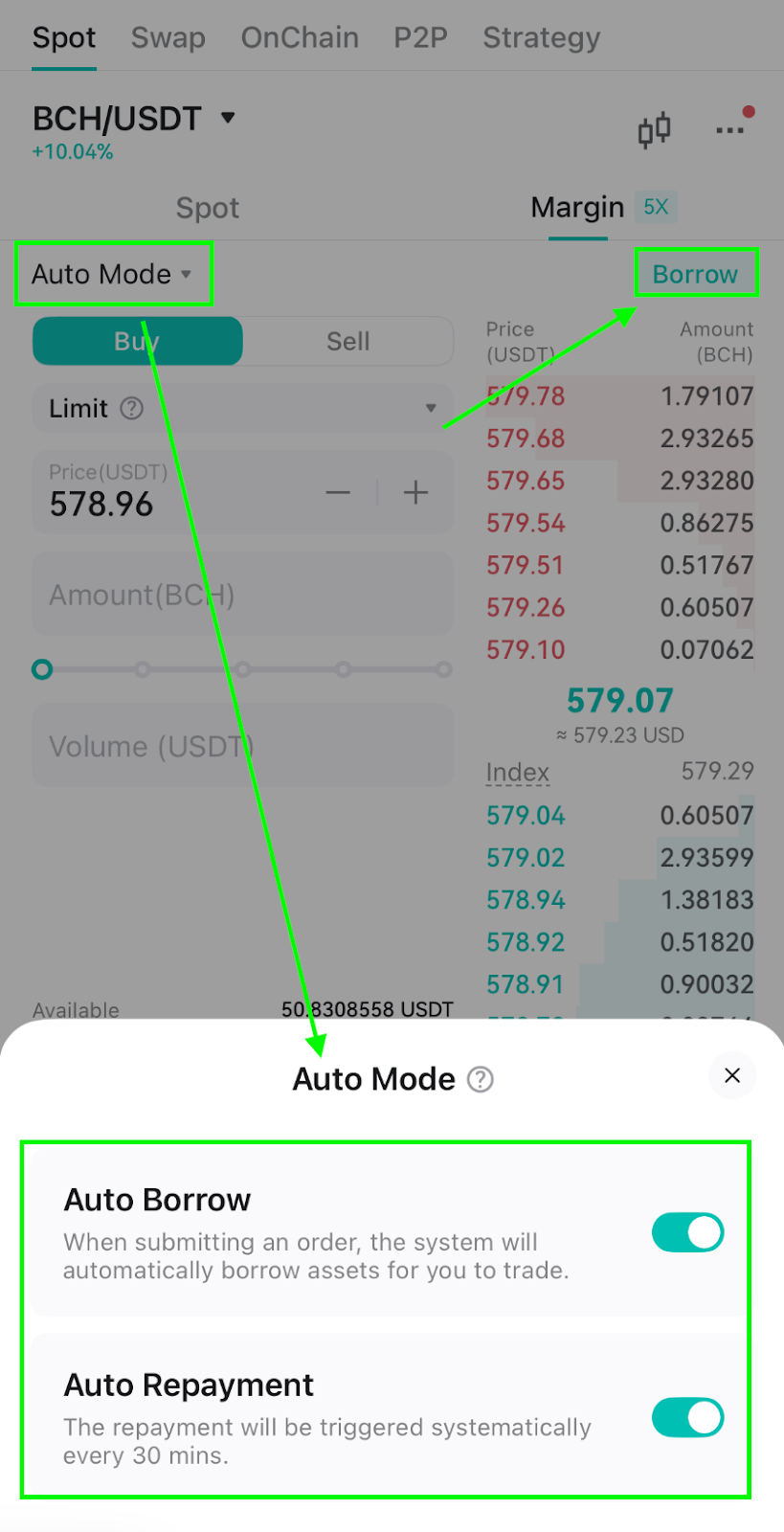Click the Borrow button

pos(696,273)
